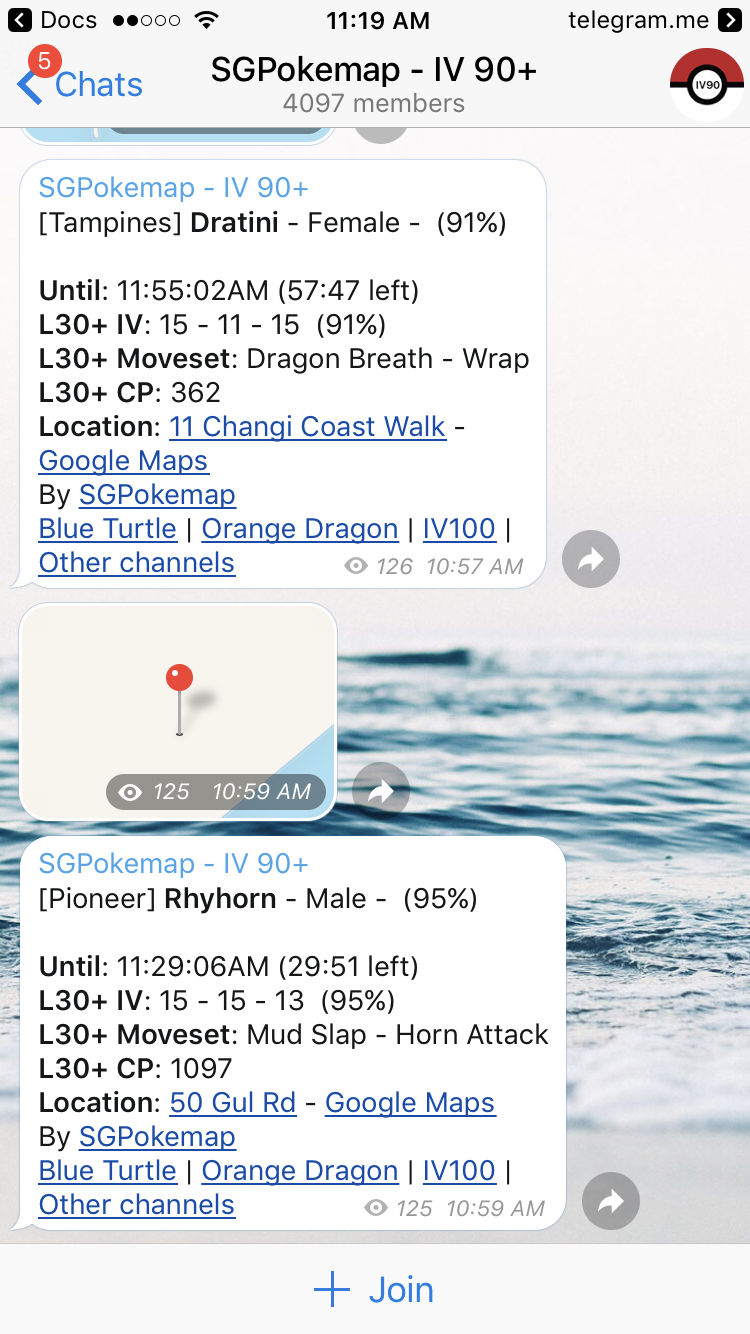The width and height of the screenshot is (750, 1334).
Task: Open Other channels link in Dratini message
Action: (x=137, y=563)
